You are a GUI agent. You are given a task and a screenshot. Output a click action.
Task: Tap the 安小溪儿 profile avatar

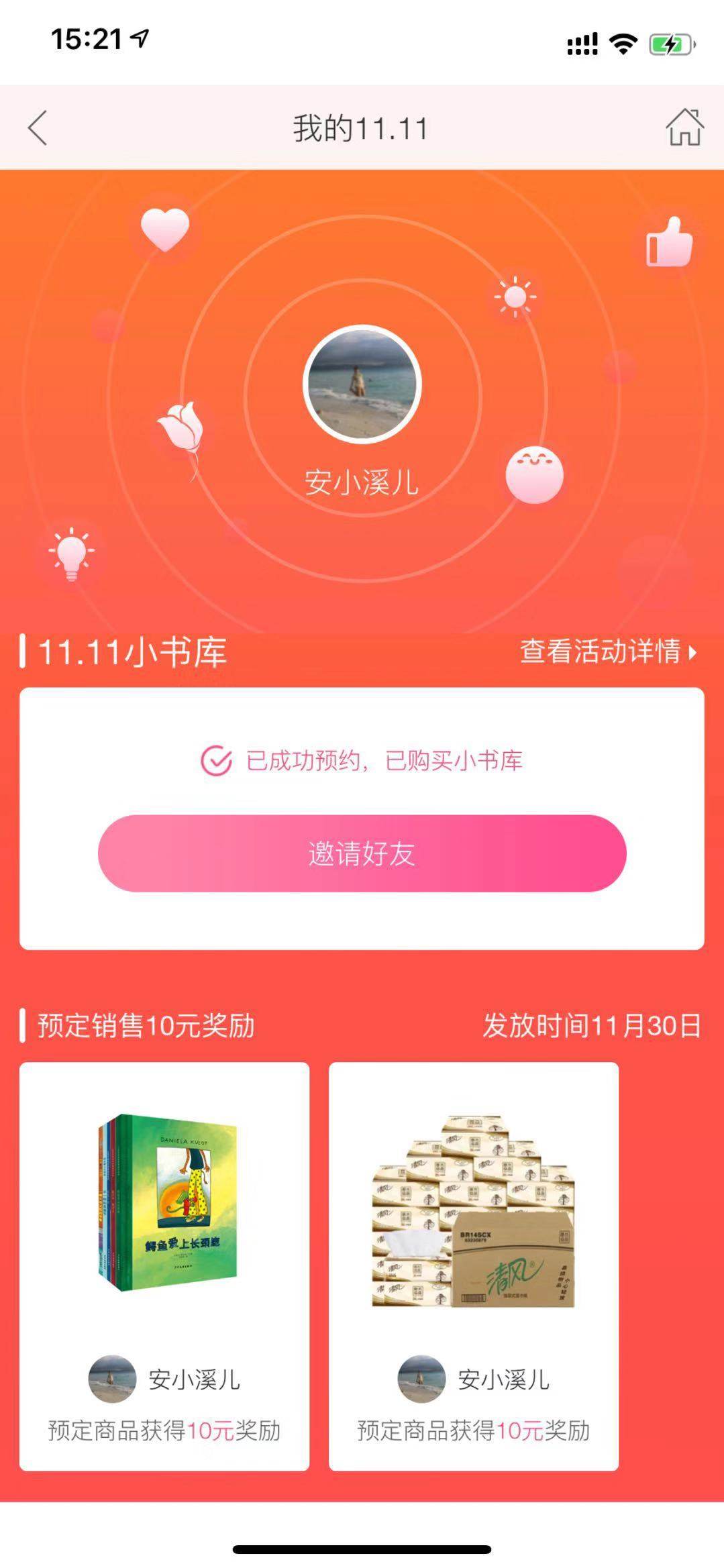coord(362,384)
